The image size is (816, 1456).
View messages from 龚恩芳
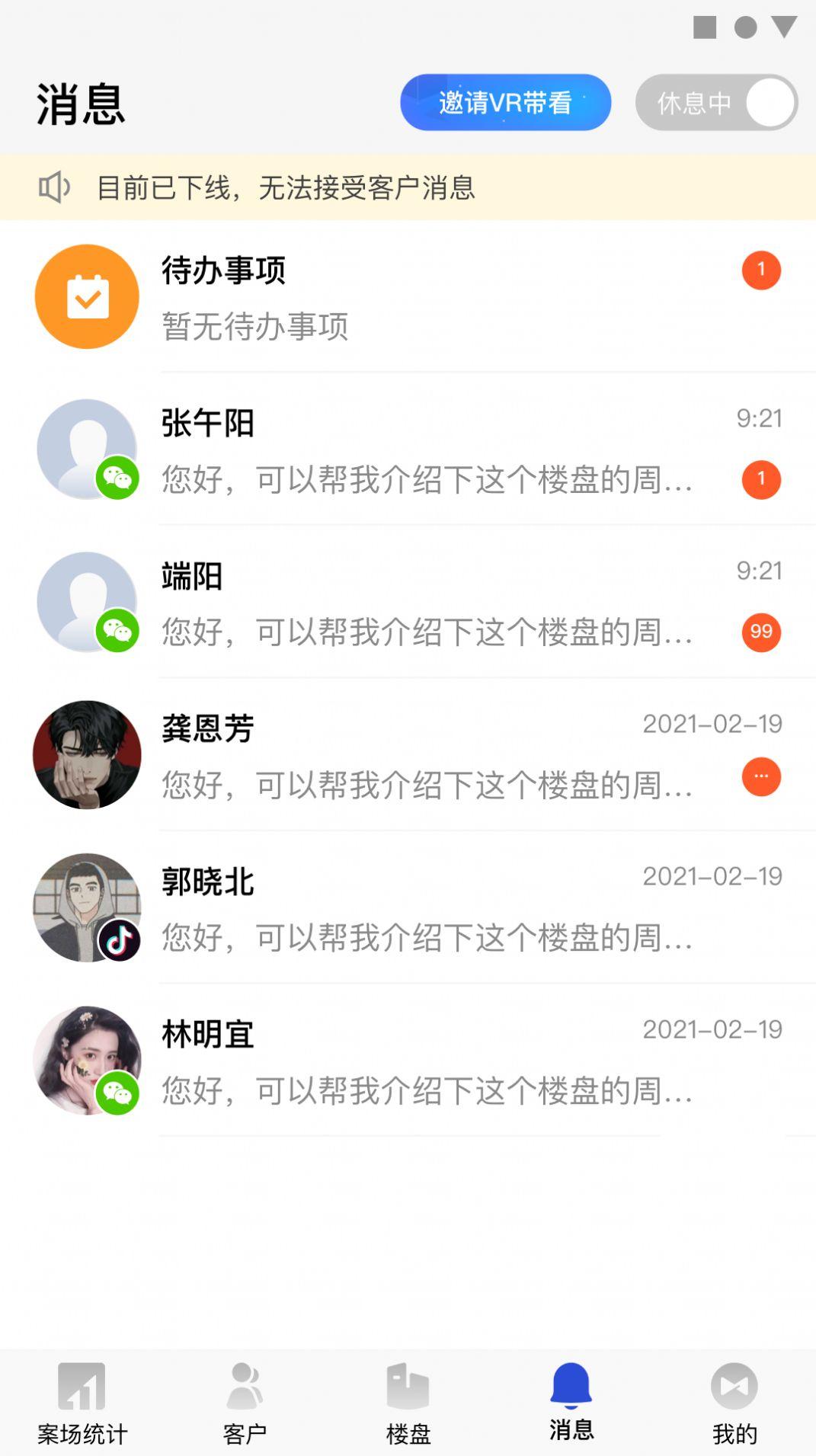(408, 754)
